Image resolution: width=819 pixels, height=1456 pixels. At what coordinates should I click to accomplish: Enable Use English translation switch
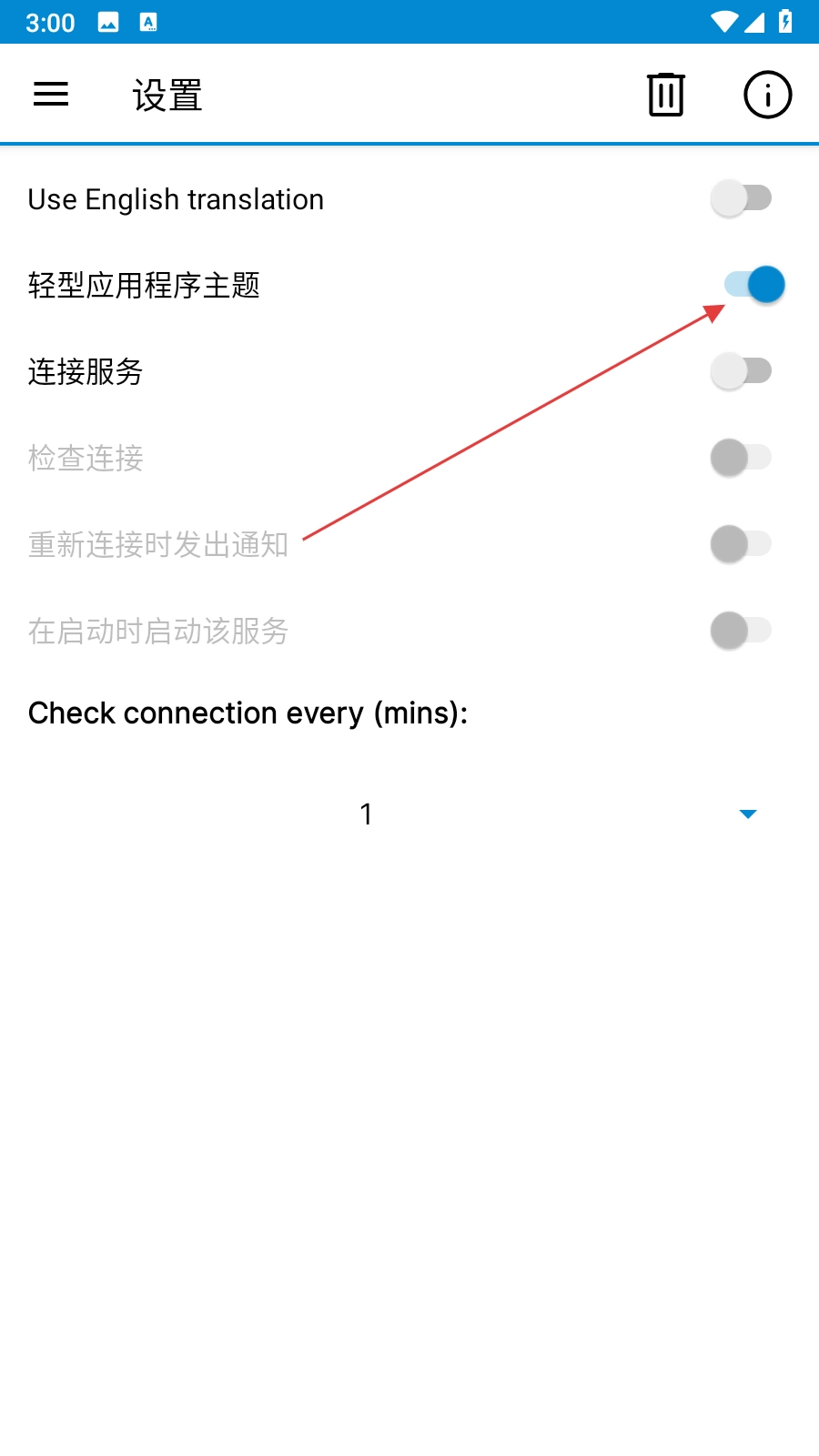(x=741, y=198)
